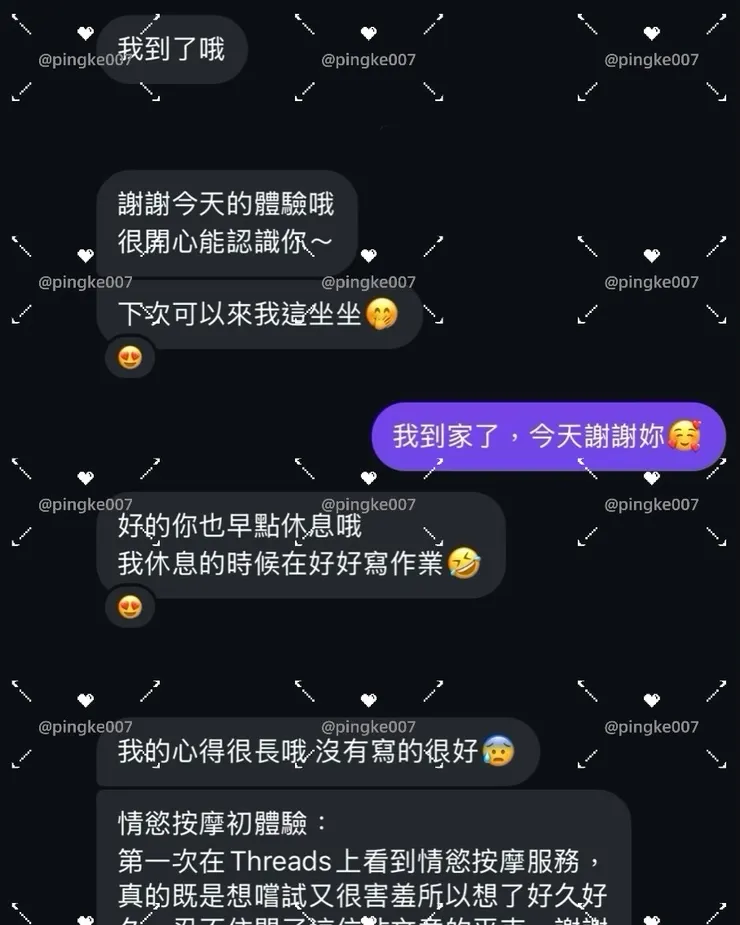Viewport: 740px width, 925px height.
Task: Toggle the 😍 reaction under the homework reply
Action: 129,607
